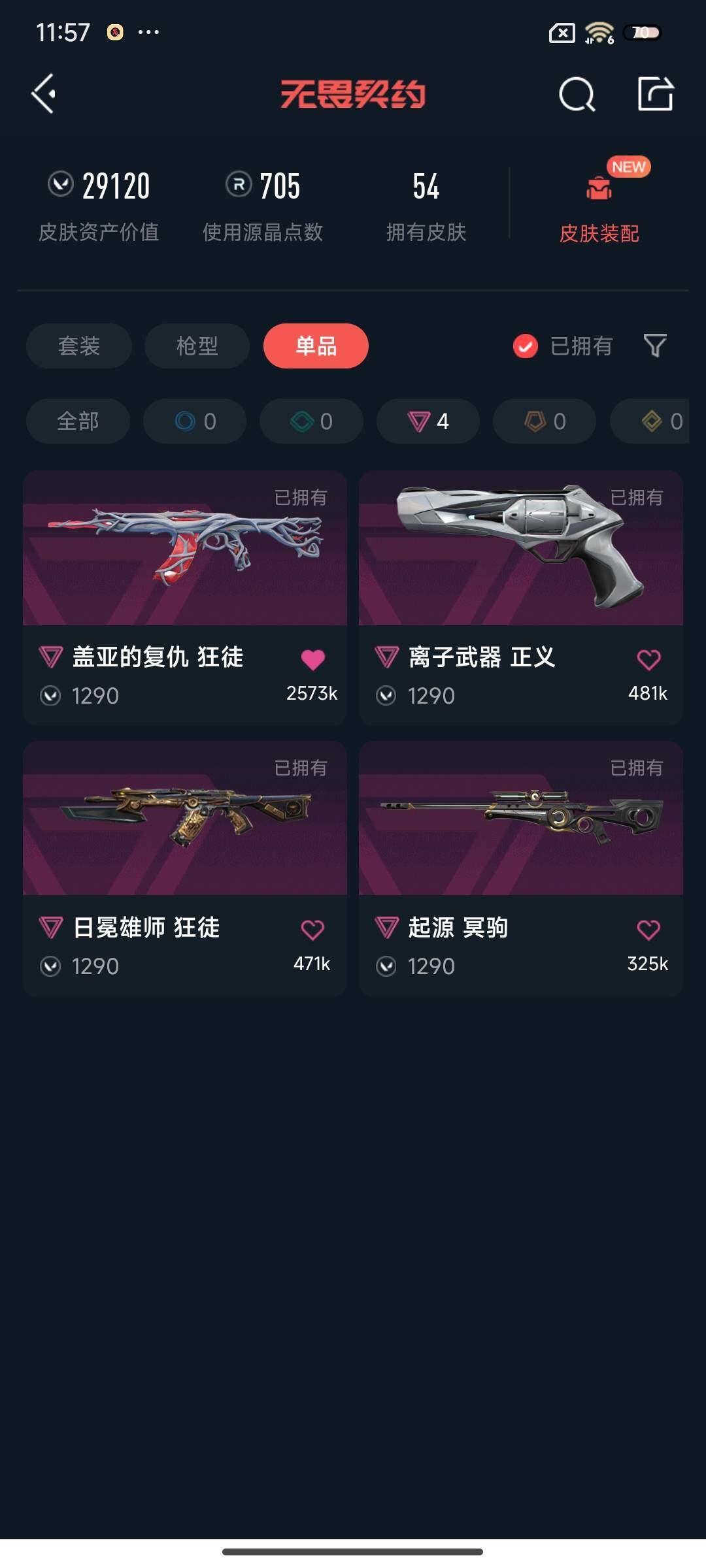
Task: Select the gold rarity filter at far right
Action: pyautogui.click(x=660, y=421)
